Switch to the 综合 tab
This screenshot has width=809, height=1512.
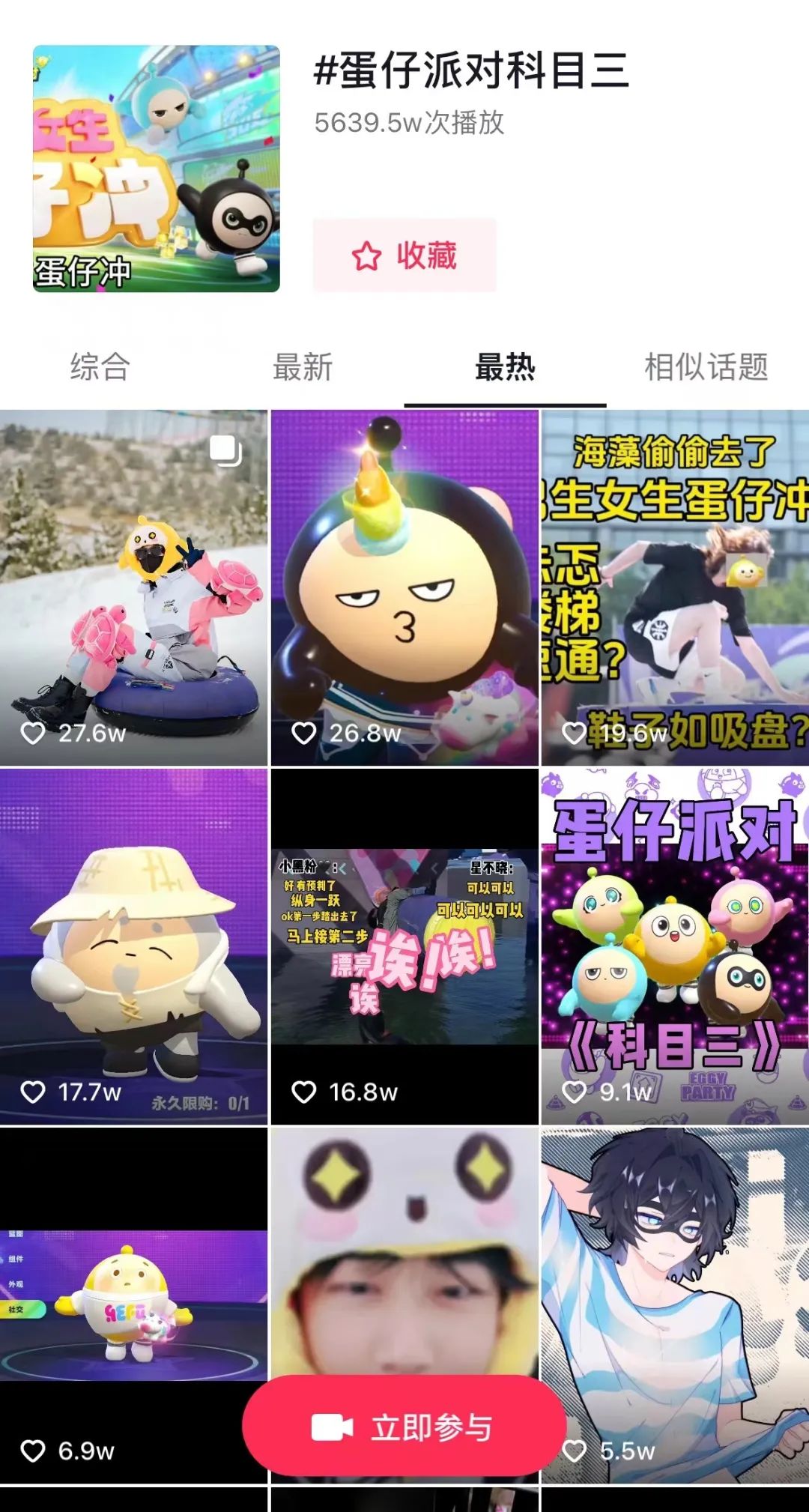click(x=100, y=367)
